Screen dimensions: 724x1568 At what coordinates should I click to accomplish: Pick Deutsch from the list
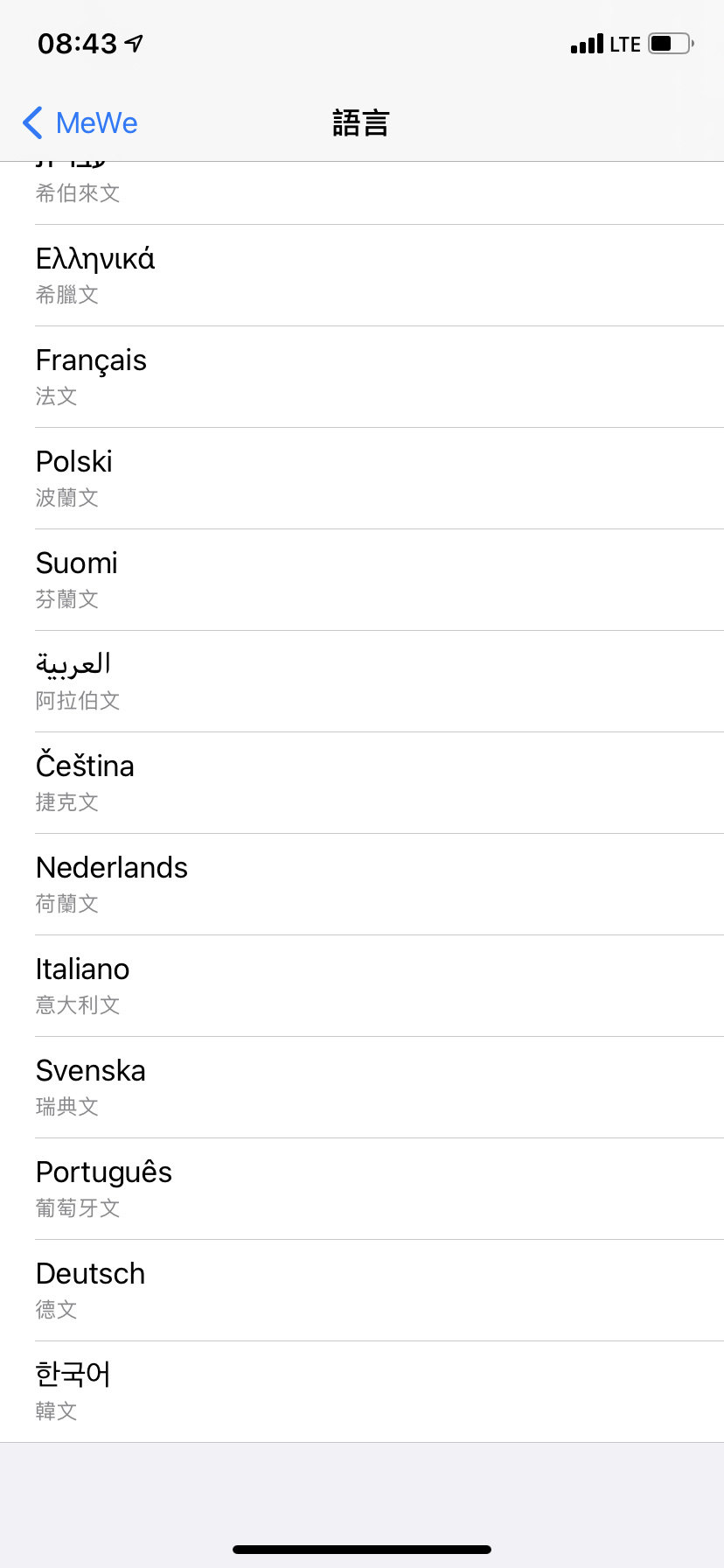click(362, 1291)
